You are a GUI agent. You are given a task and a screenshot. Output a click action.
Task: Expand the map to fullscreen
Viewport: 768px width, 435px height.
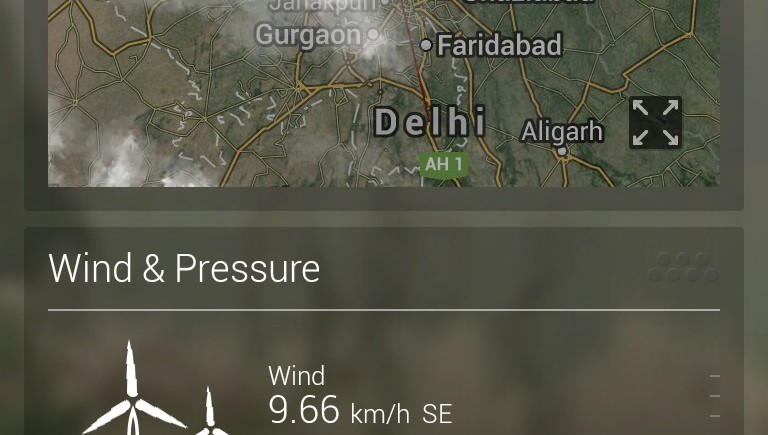click(655, 123)
